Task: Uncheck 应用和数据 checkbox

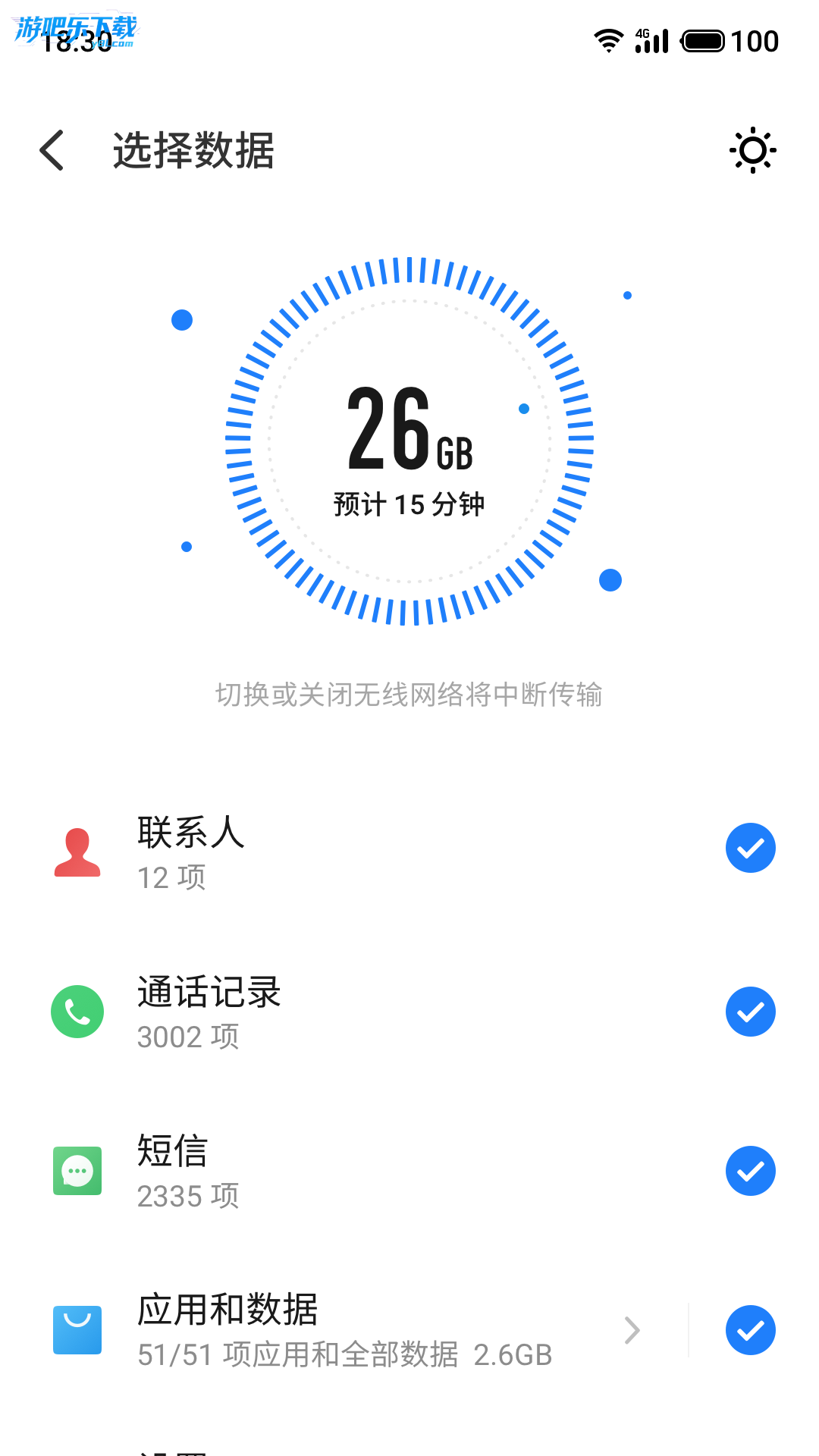Action: click(750, 1330)
